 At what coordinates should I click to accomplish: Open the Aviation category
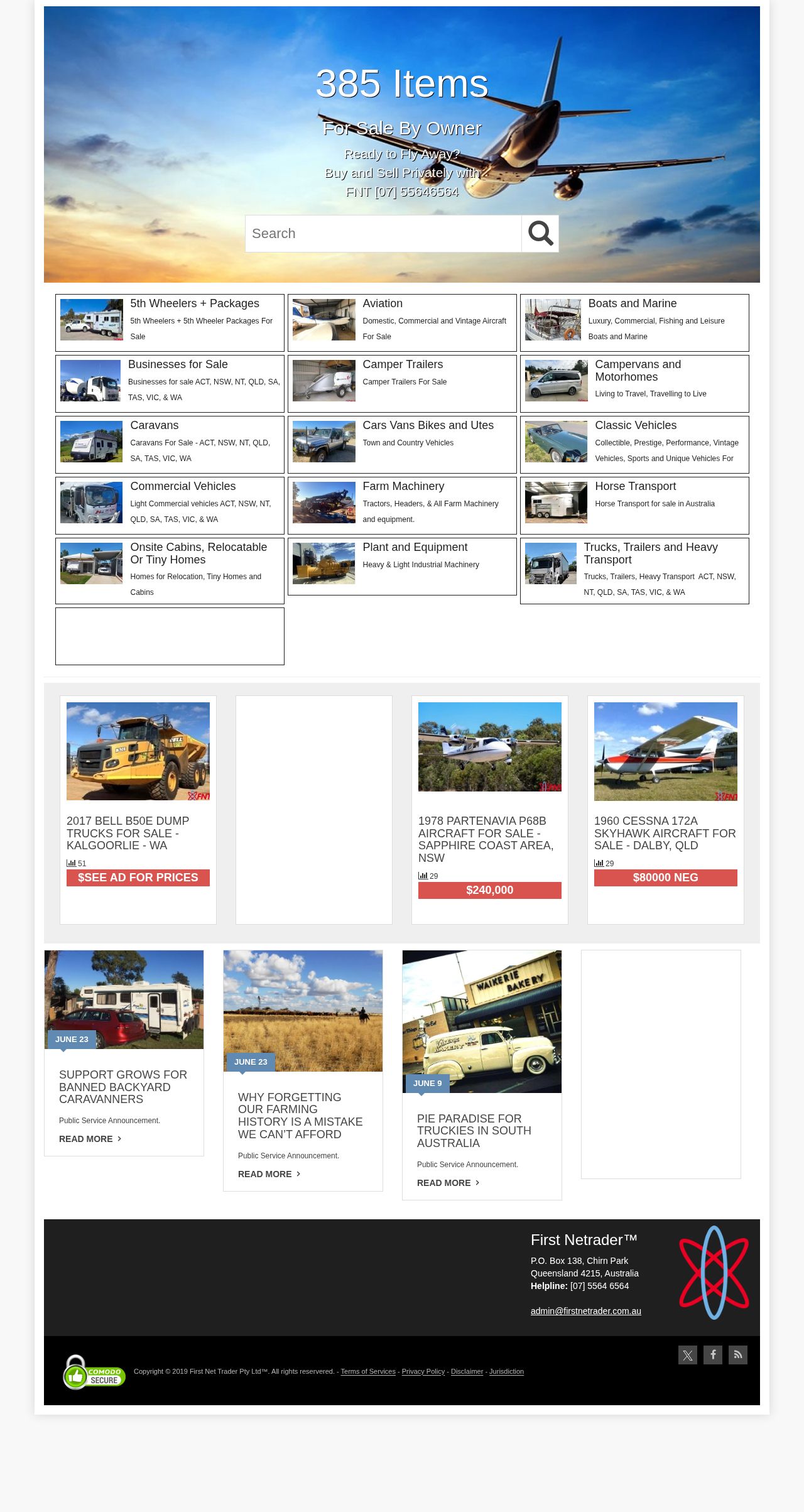tap(383, 303)
